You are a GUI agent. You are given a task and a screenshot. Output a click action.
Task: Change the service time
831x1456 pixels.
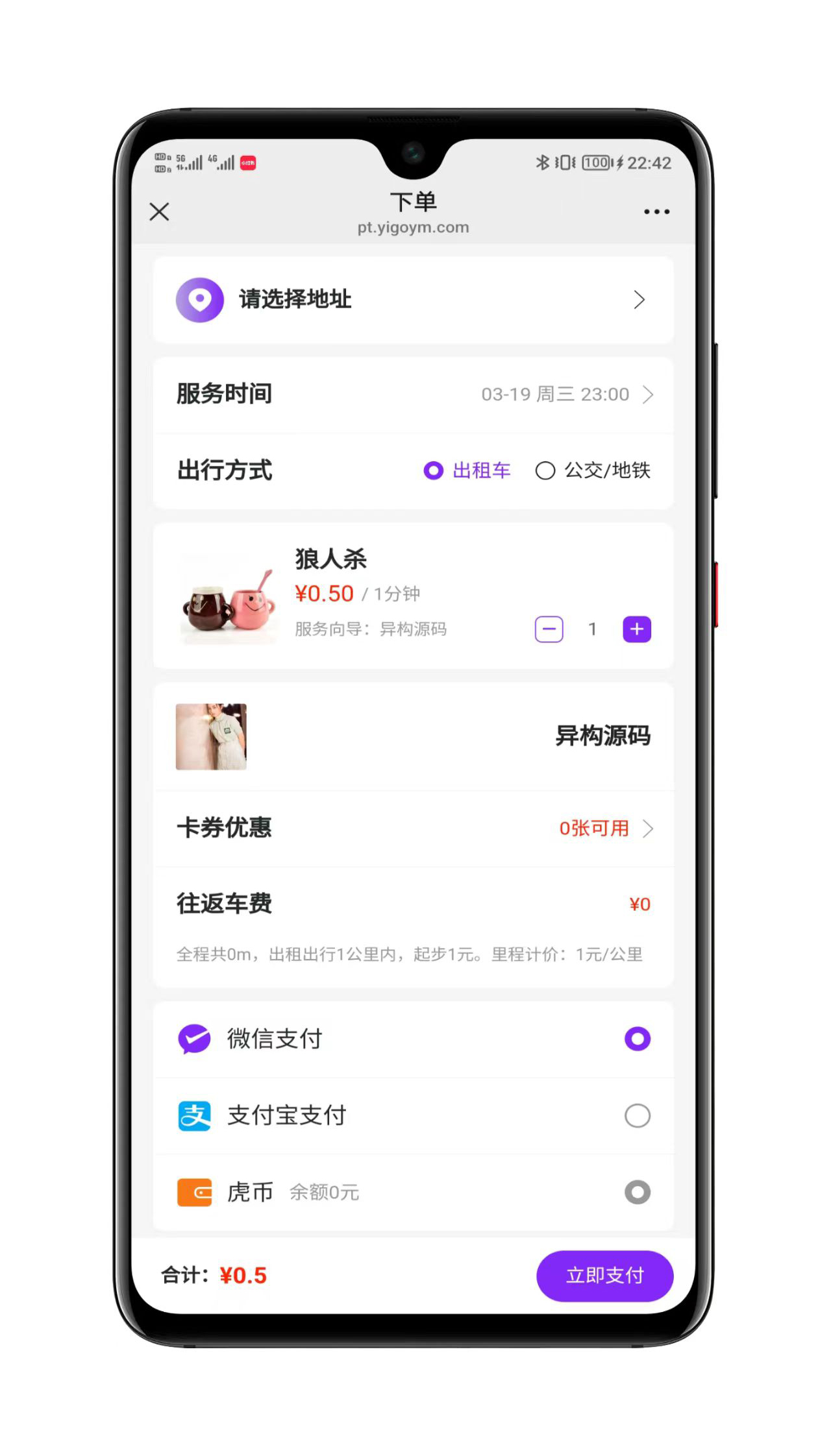(565, 394)
